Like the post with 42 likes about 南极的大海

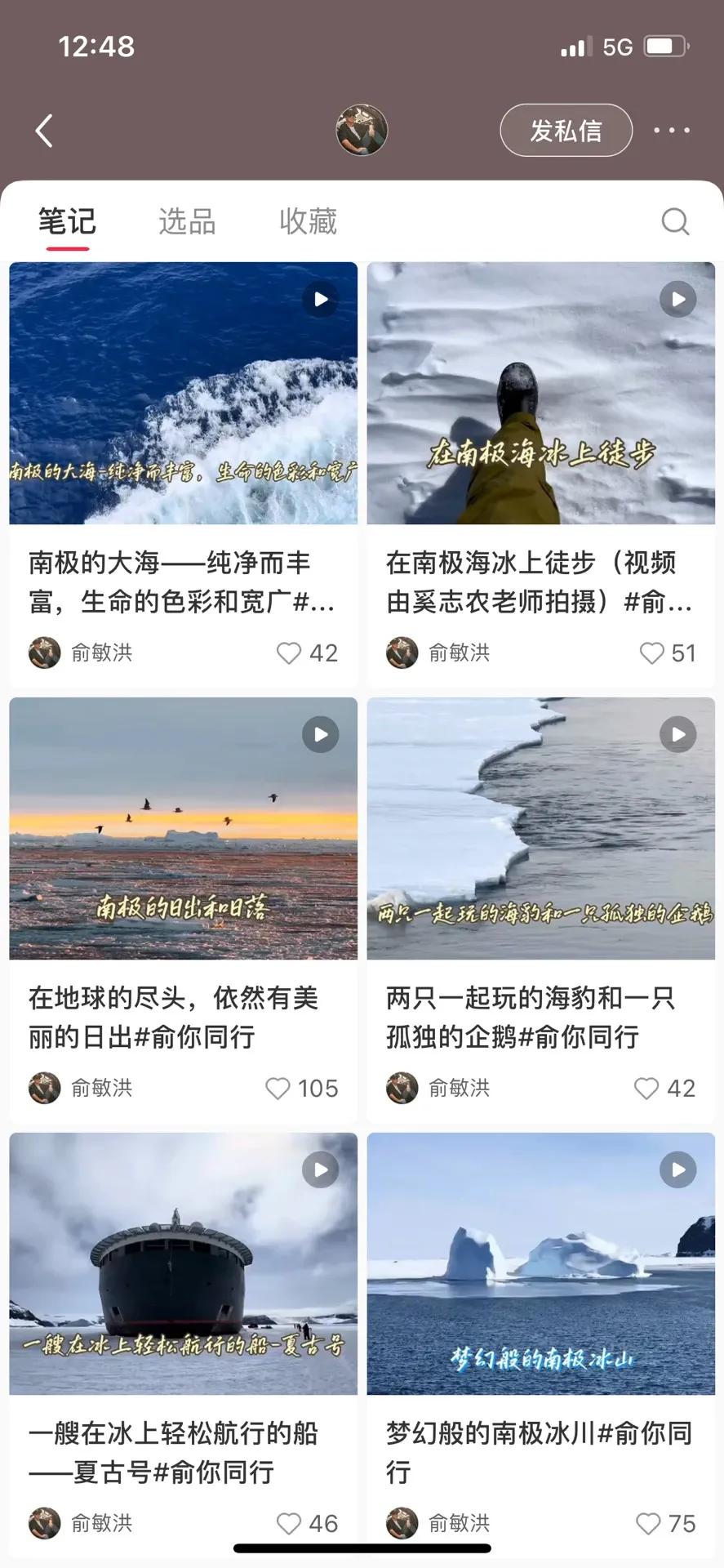click(x=287, y=653)
